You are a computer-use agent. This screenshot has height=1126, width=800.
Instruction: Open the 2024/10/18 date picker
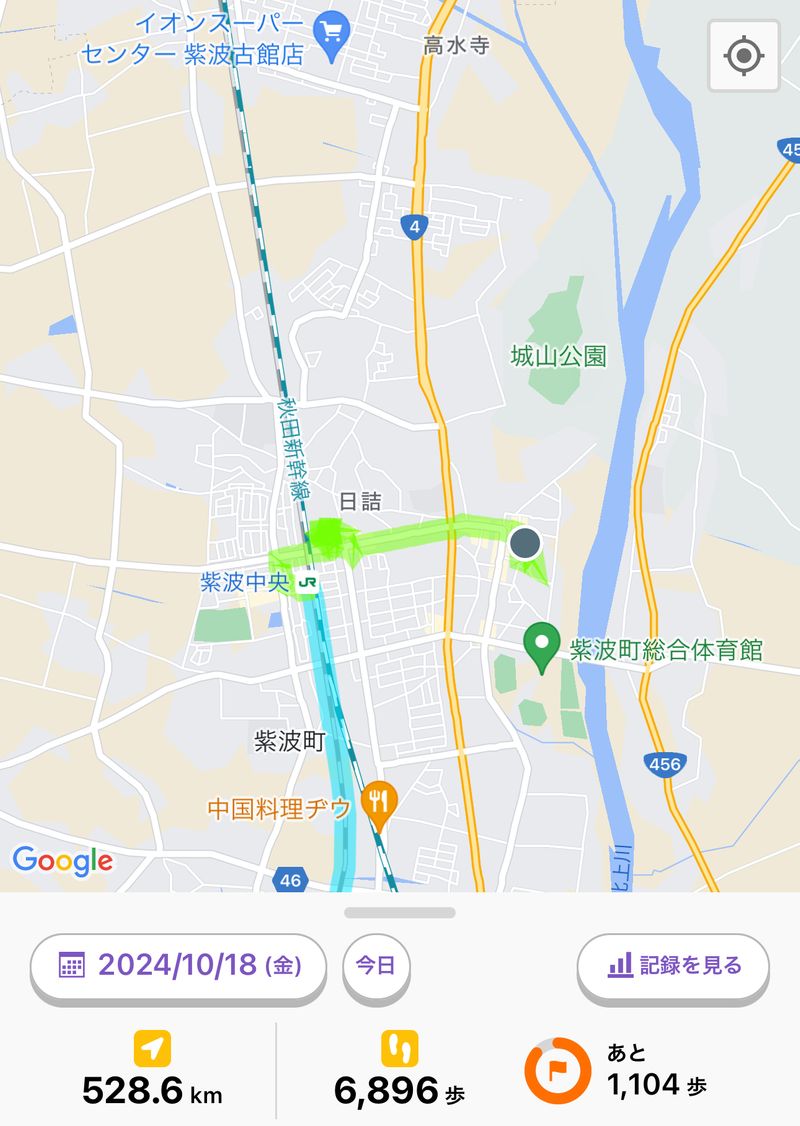pos(179,966)
